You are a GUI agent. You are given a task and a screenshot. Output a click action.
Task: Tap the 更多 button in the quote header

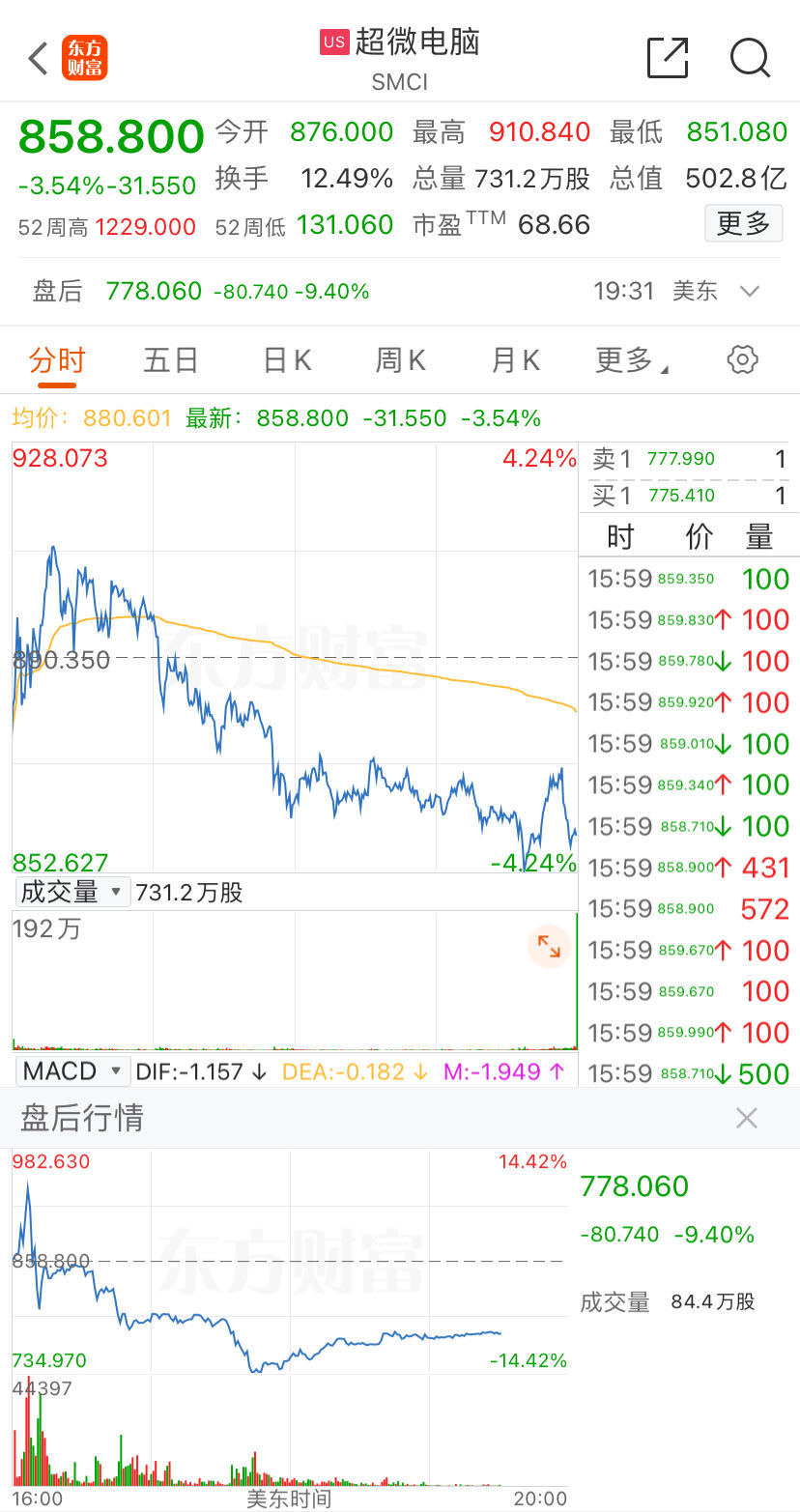point(743,224)
